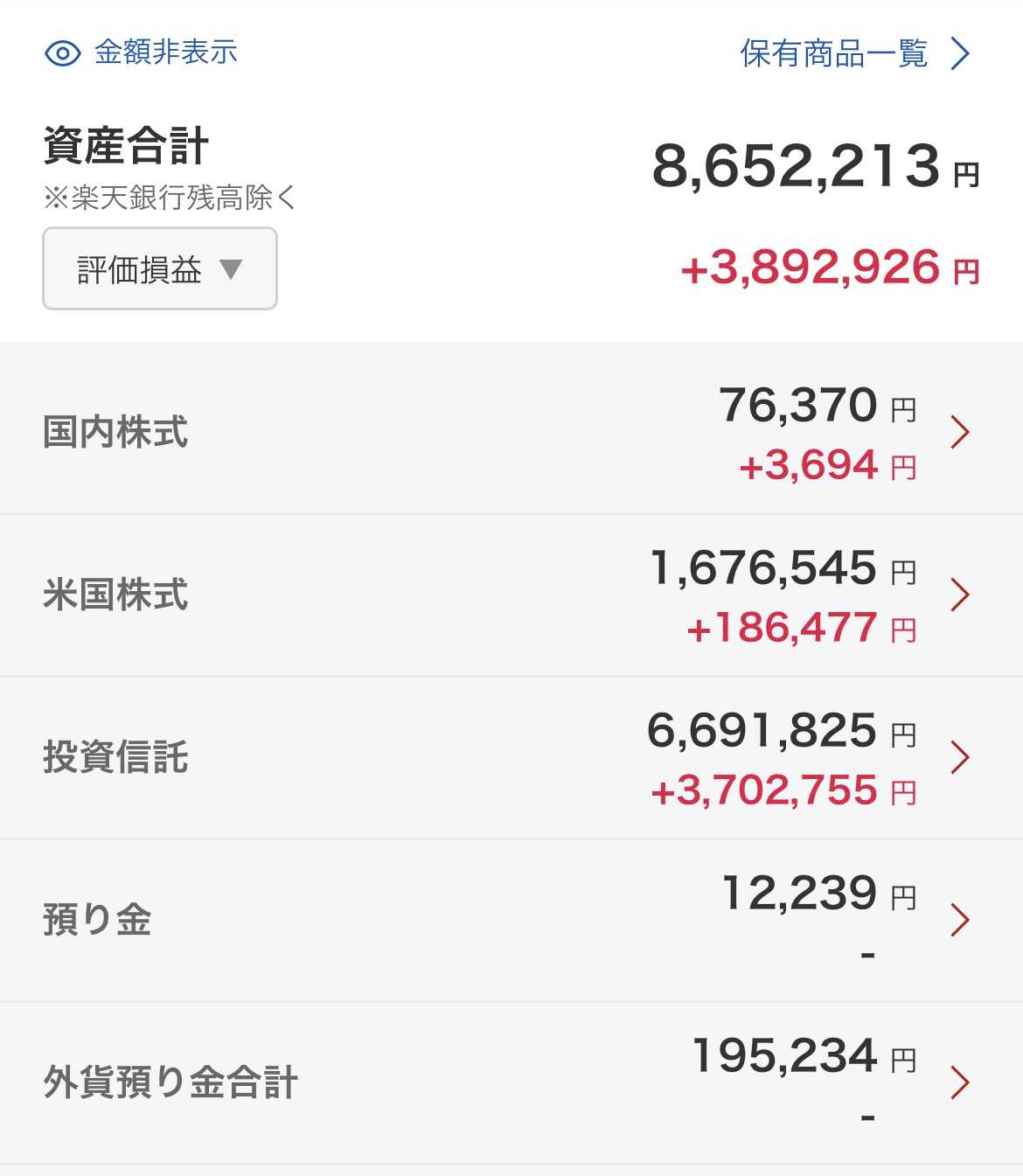Screen dimensions: 1023x1176
Task: Open 外貨預り金合計 row
Action: (511, 1082)
